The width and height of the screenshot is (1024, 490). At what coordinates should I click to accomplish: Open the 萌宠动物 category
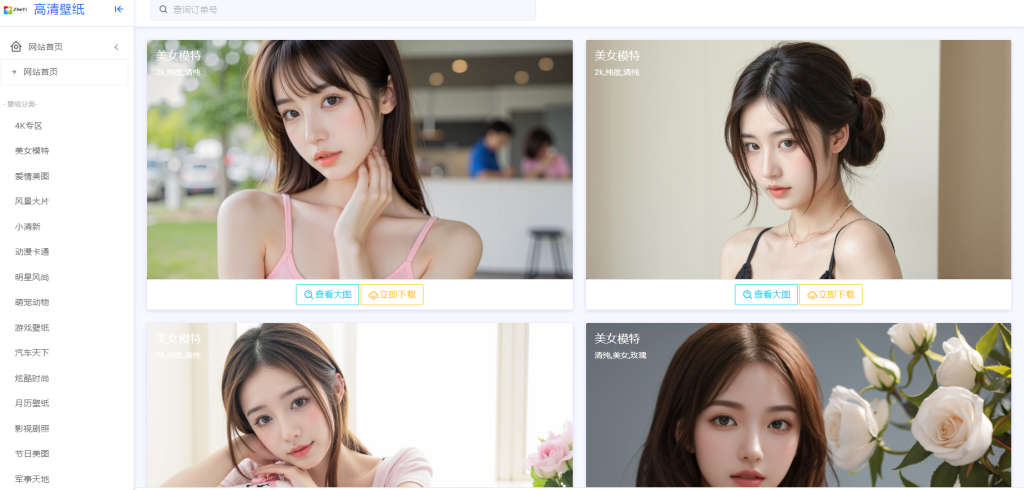click(x=32, y=302)
